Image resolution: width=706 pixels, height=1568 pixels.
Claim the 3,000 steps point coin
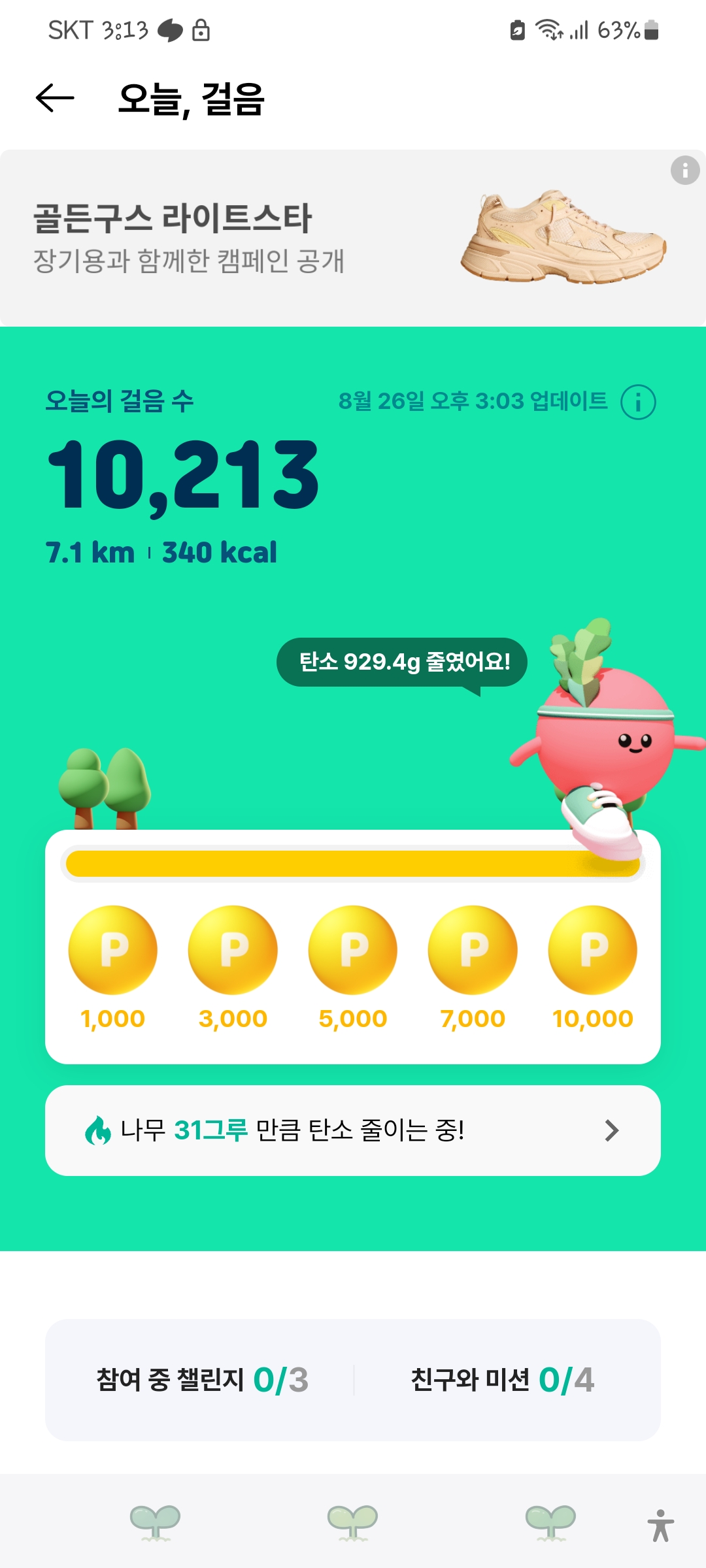(x=233, y=950)
